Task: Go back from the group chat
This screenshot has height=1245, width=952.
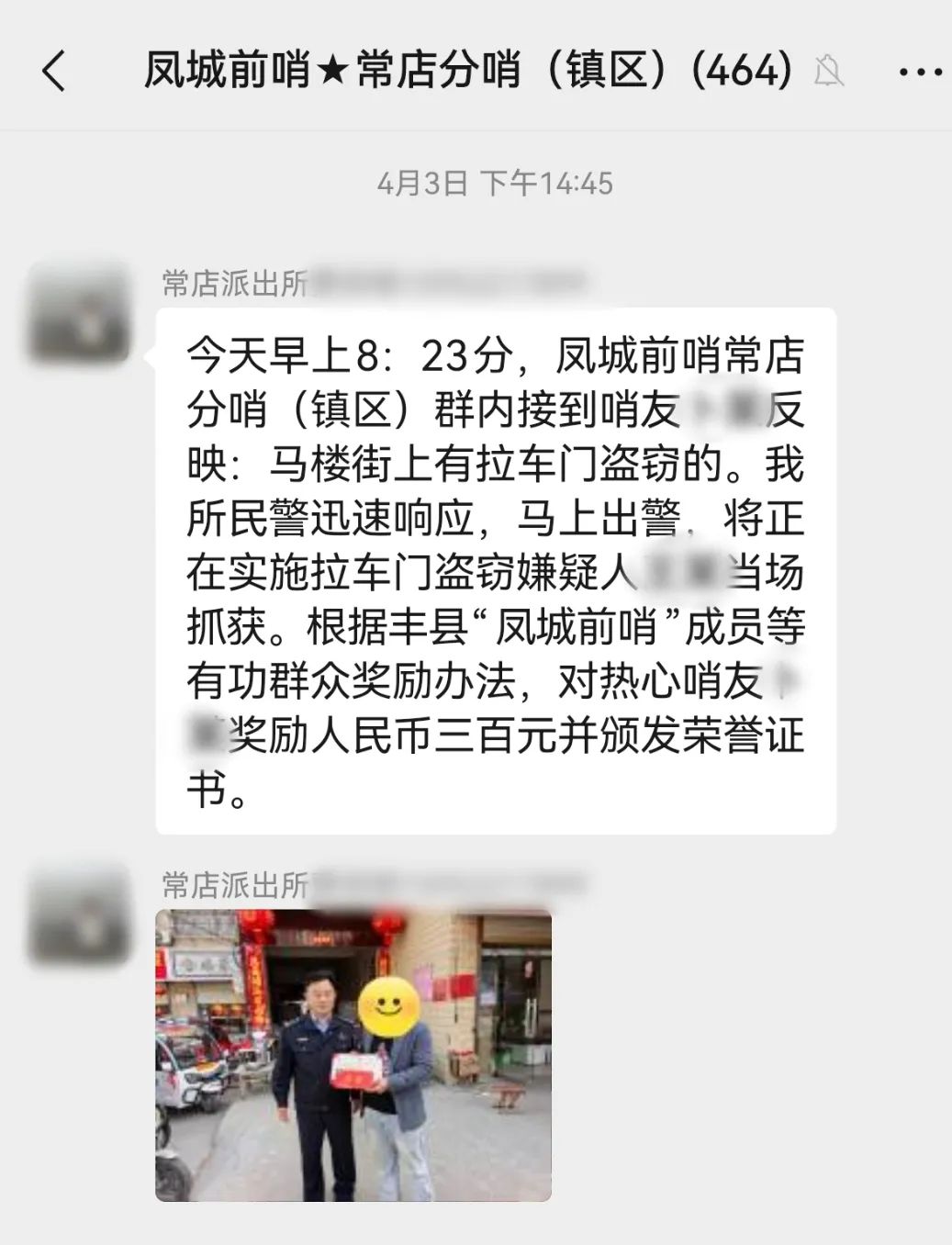Action: point(54,71)
